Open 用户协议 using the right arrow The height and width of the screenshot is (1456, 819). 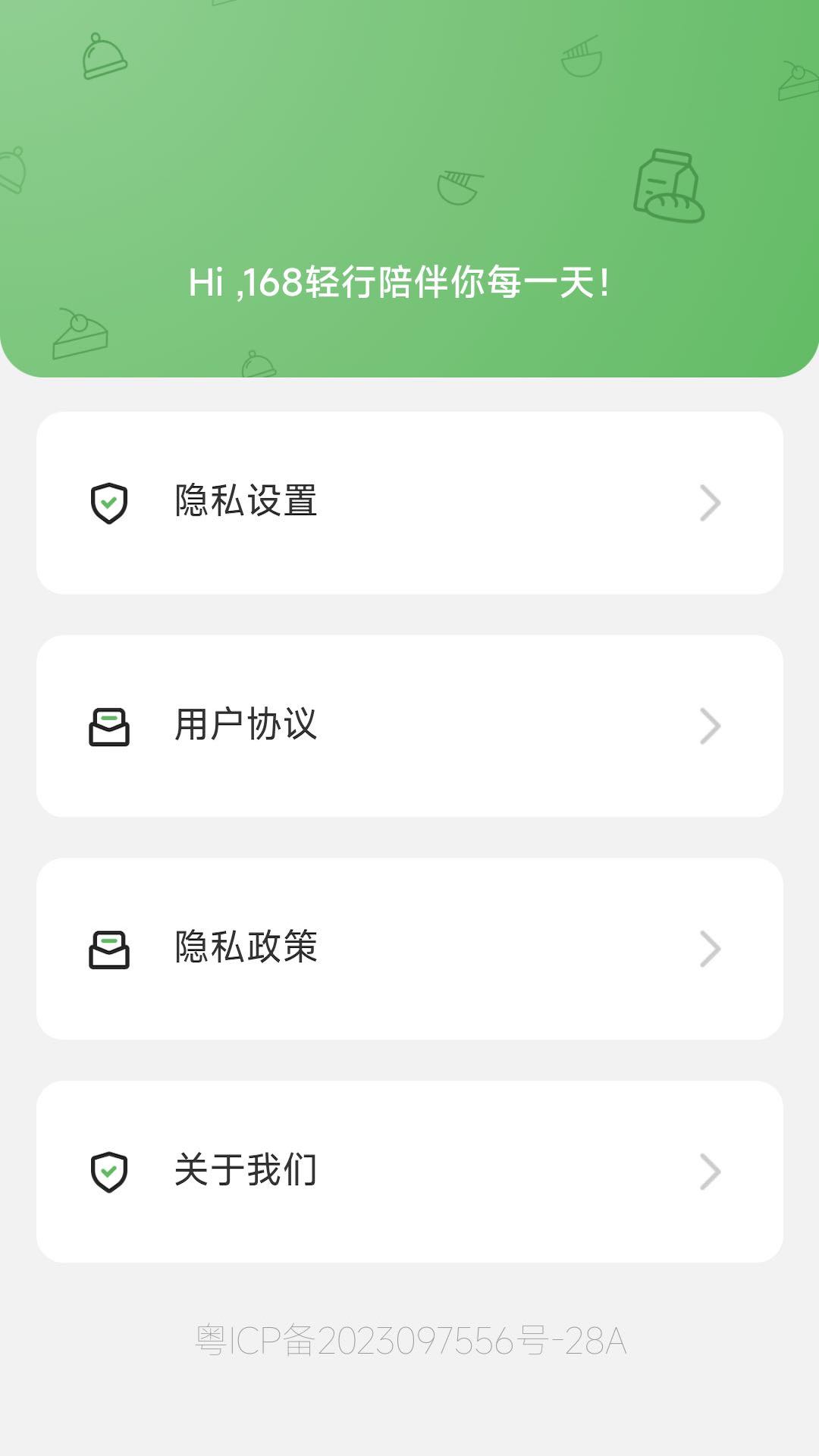(709, 726)
